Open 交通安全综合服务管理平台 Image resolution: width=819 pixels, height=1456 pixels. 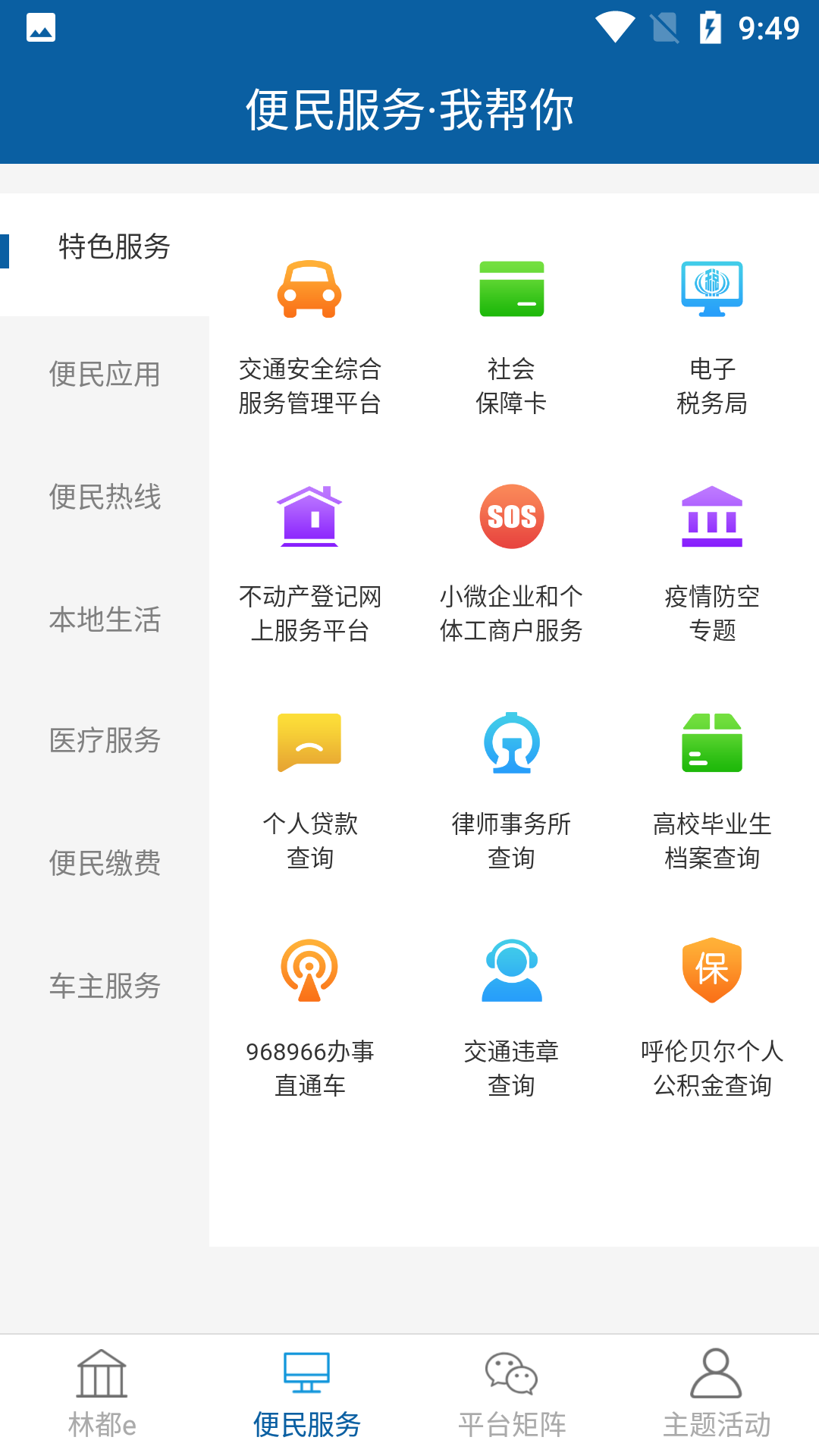[309, 334]
